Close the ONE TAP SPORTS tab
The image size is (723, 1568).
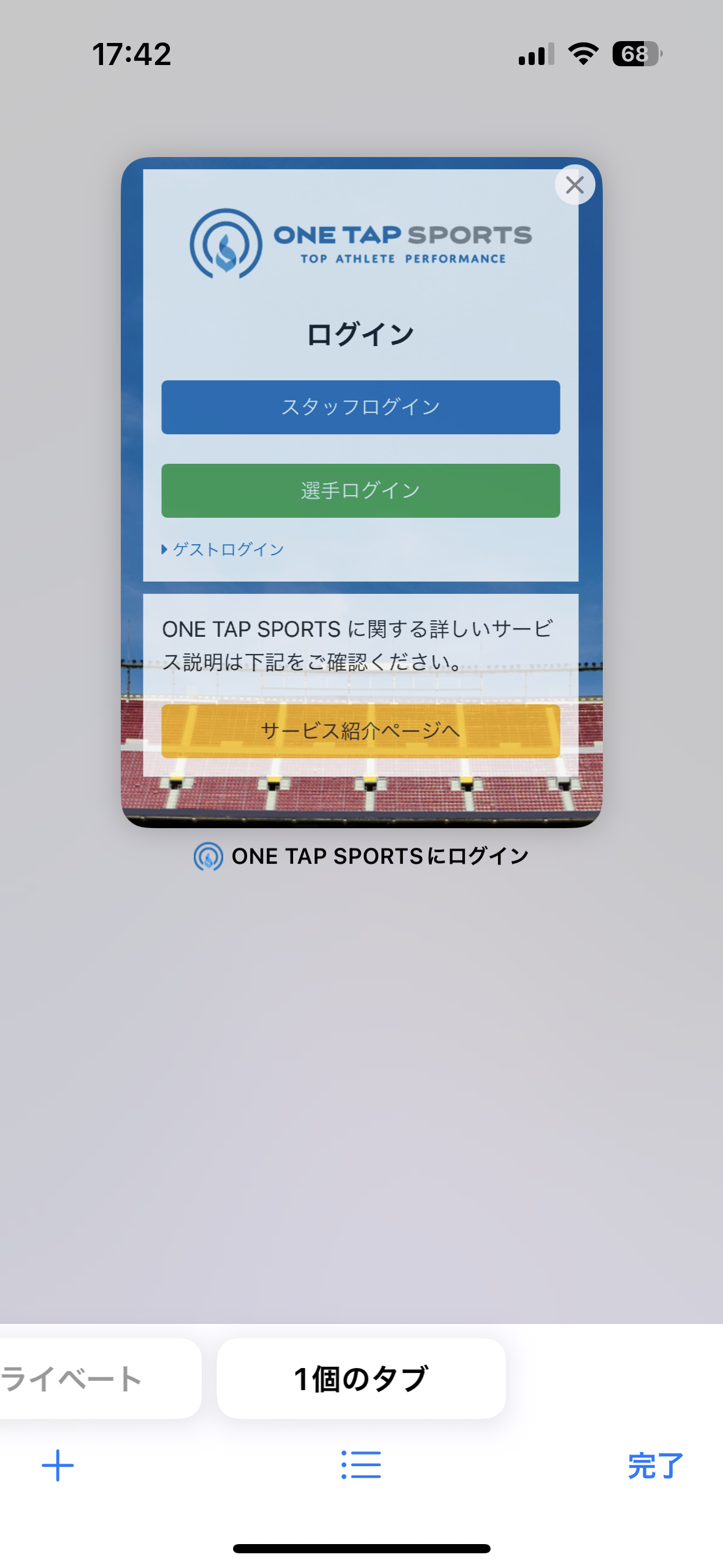(575, 185)
